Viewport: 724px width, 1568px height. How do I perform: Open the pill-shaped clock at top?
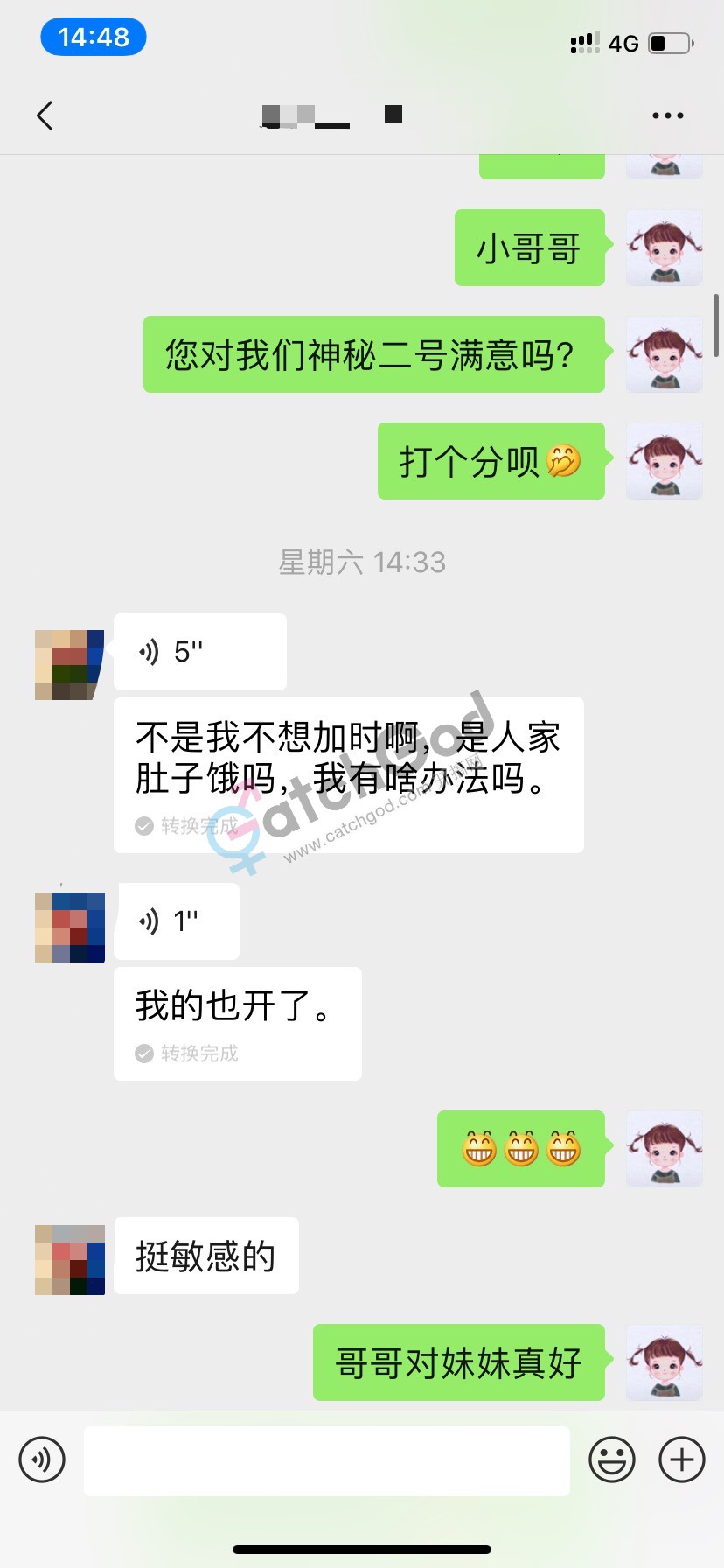(x=94, y=37)
